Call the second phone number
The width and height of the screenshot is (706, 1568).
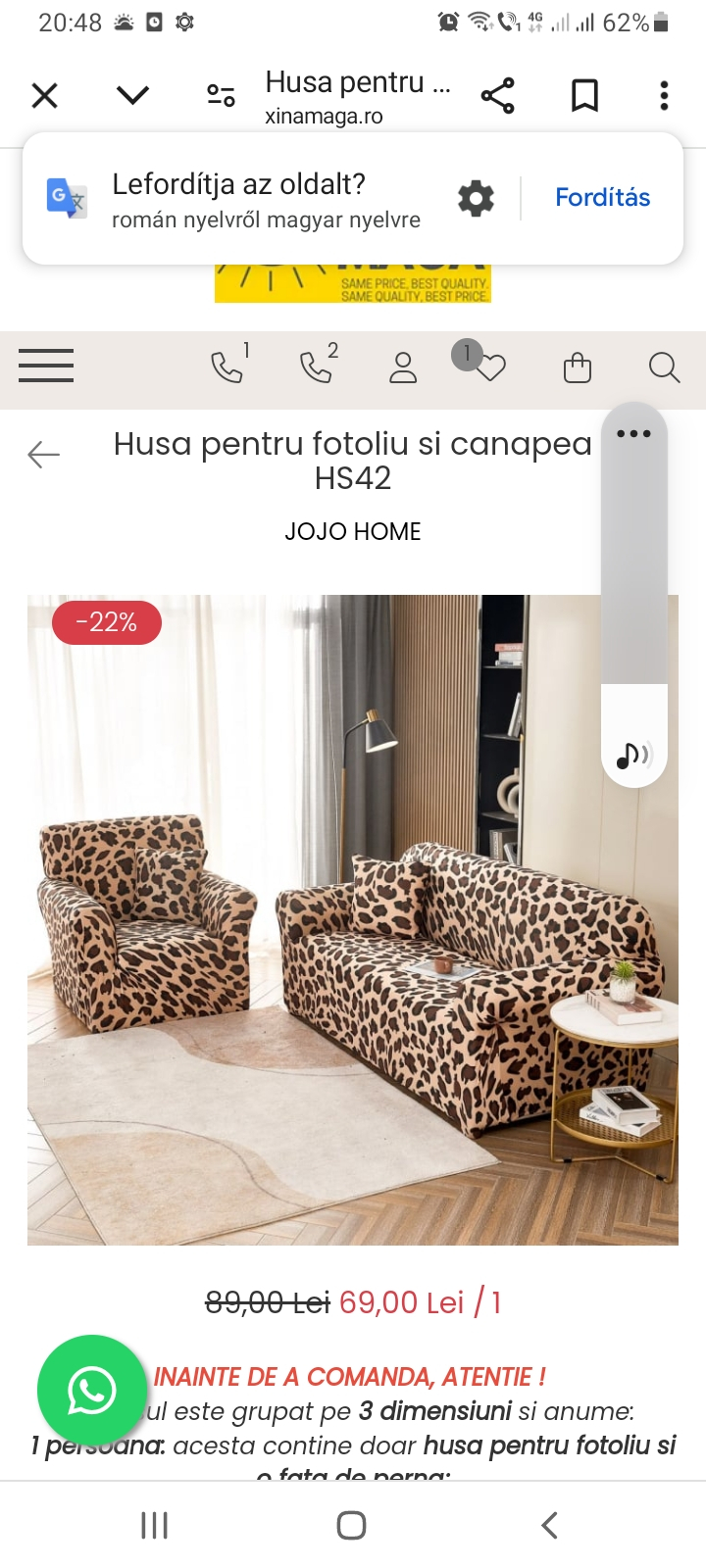(316, 367)
